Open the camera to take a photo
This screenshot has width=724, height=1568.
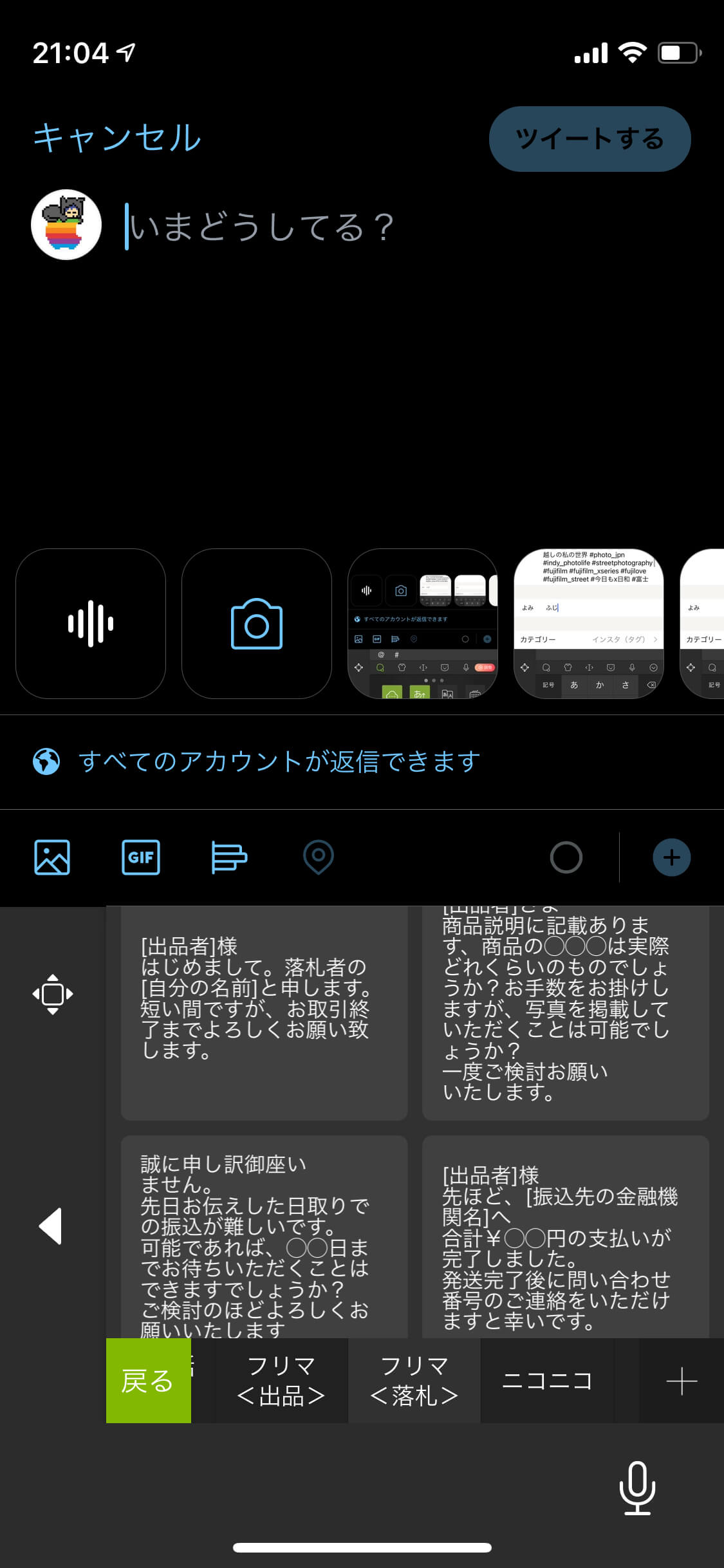[x=257, y=624]
